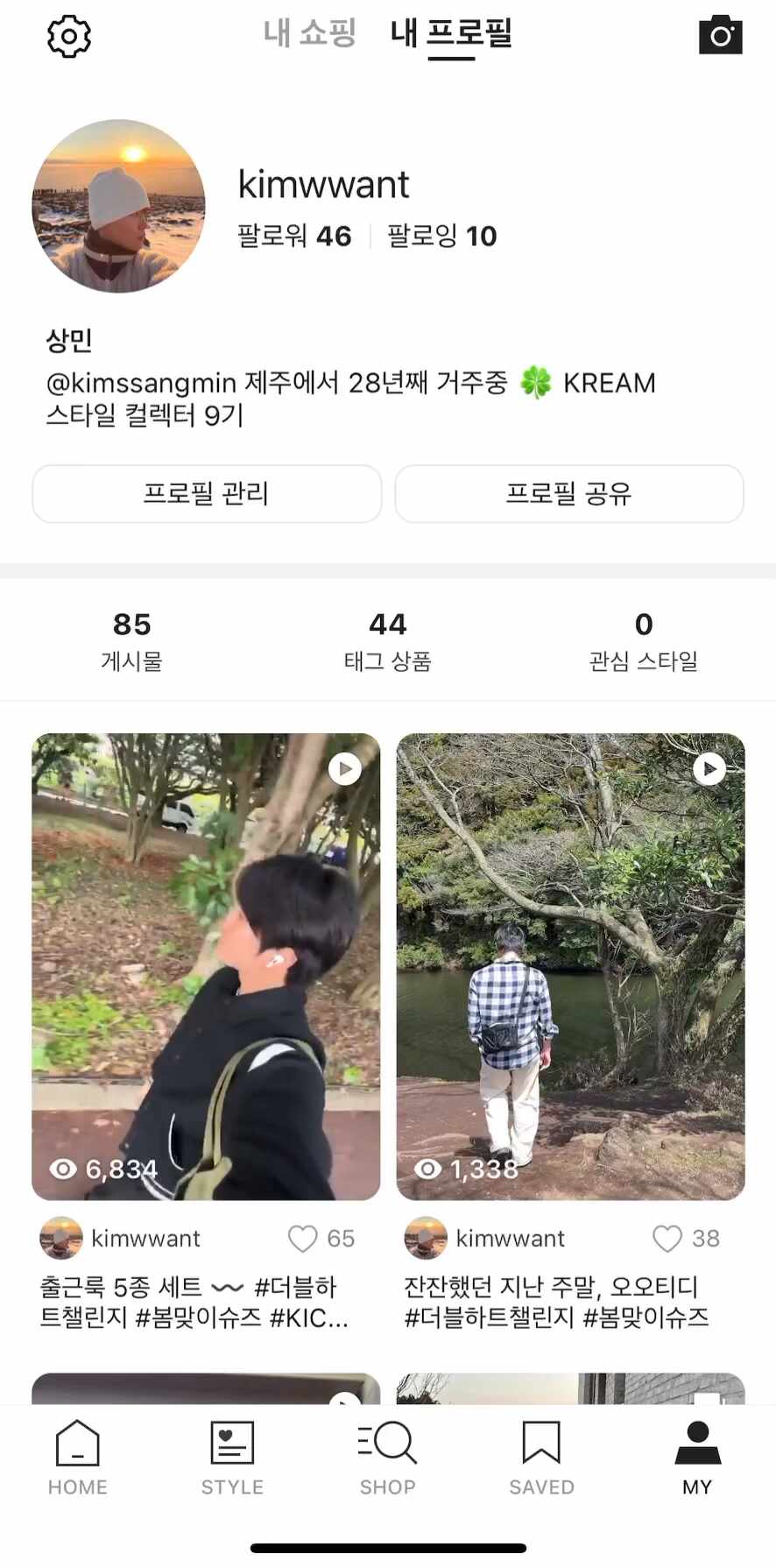This screenshot has height=1568, width=776.
Task: Open the video post with 6,834 views
Action: pyautogui.click(x=206, y=966)
